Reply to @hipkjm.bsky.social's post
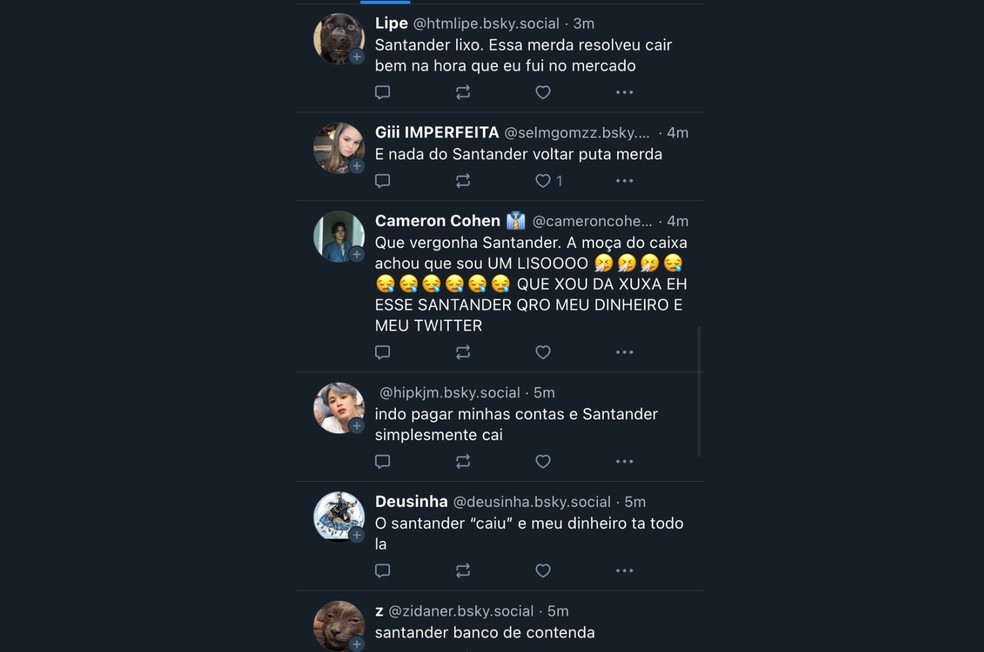Image resolution: width=984 pixels, height=652 pixels. click(382, 462)
